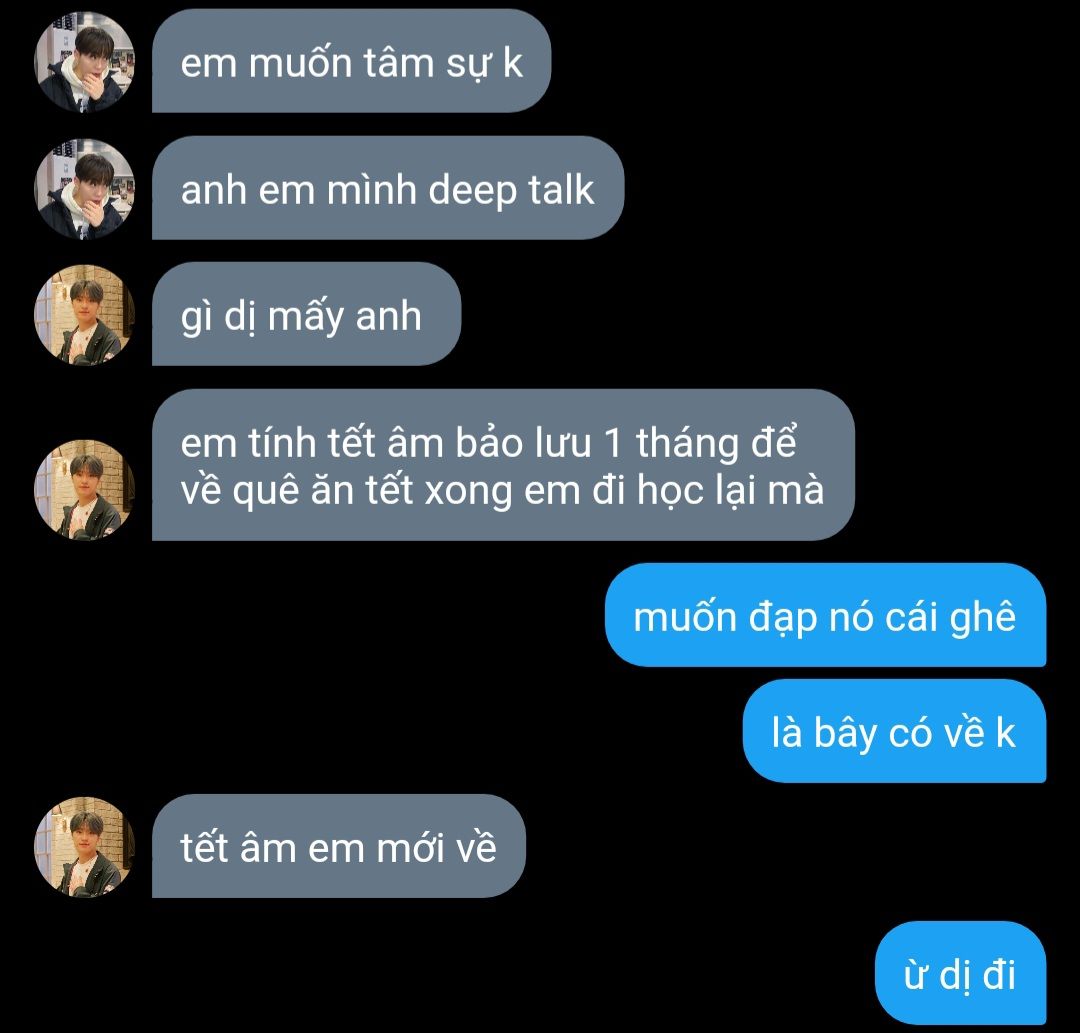This screenshot has width=1080, height=1033.
Task: Open avatar beside "tết âm em mới về"
Action: 85,847
